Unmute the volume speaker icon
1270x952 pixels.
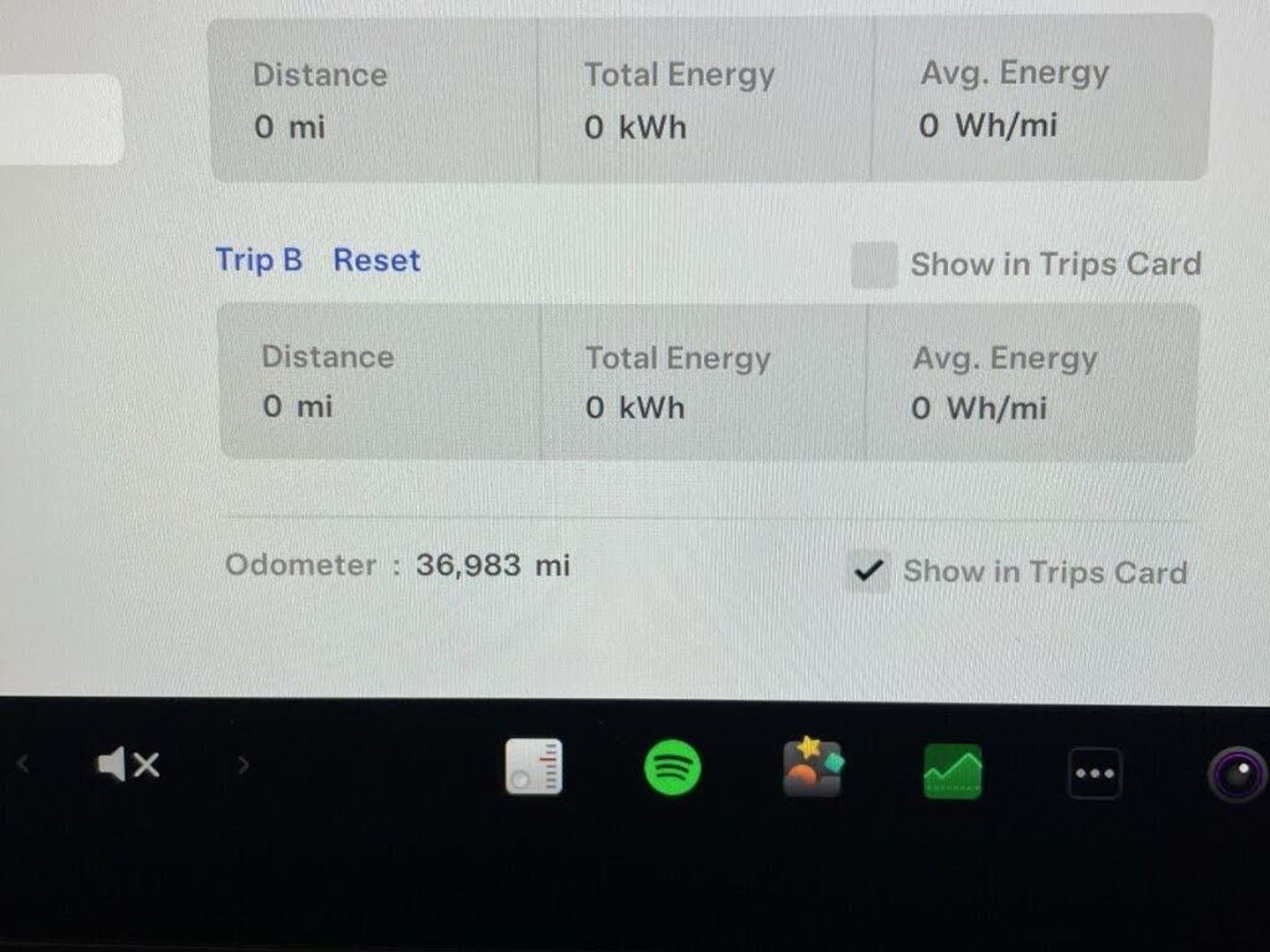(x=128, y=764)
